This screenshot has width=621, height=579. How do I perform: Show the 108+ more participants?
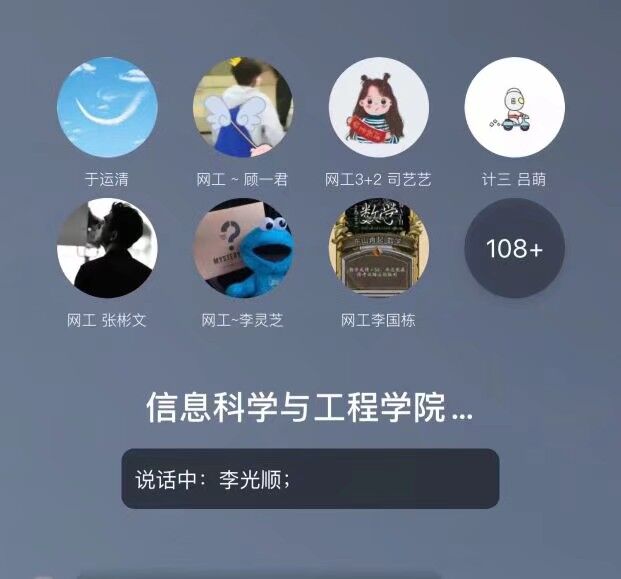[x=514, y=248]
